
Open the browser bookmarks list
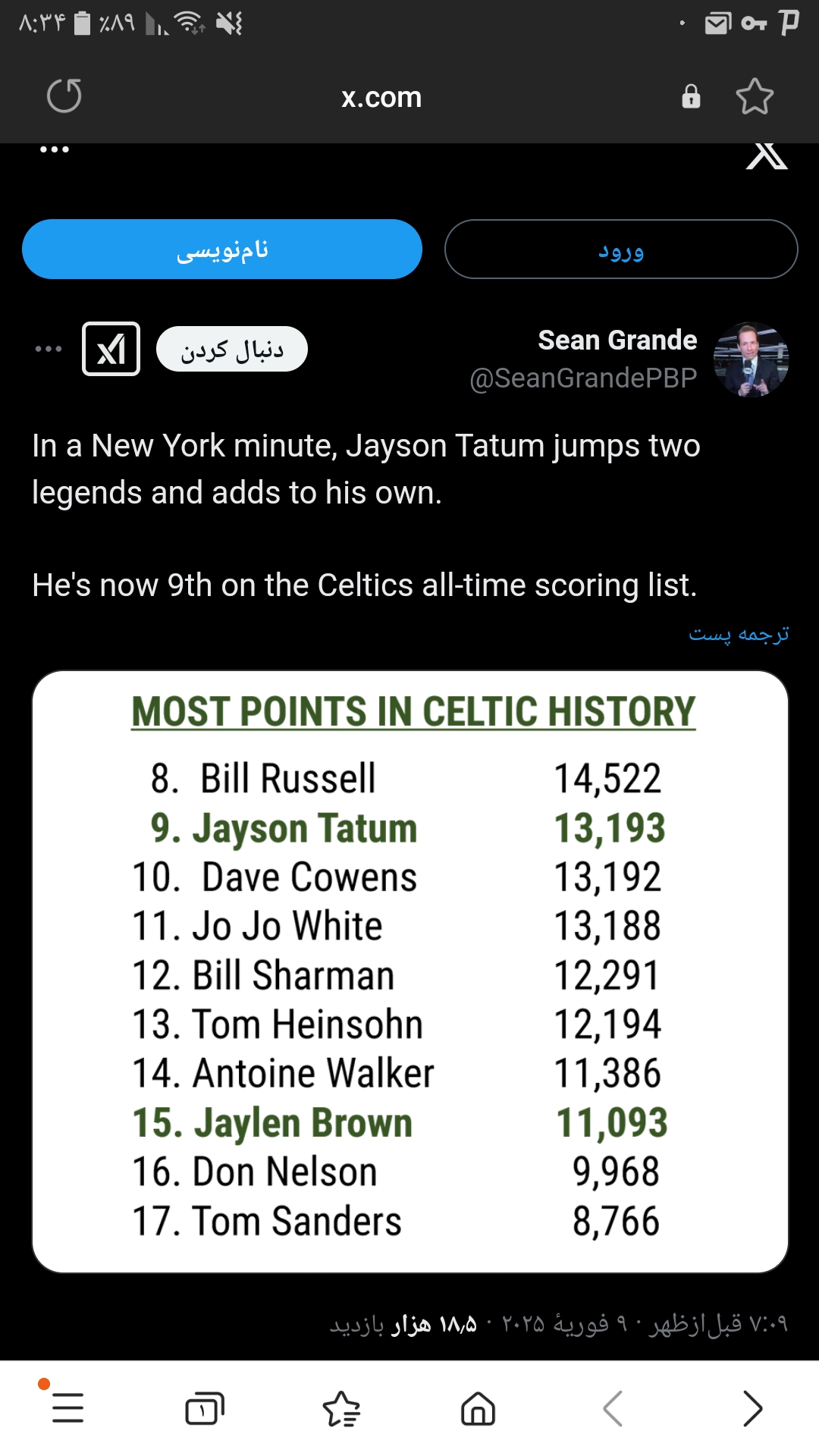pos(341,1409)
